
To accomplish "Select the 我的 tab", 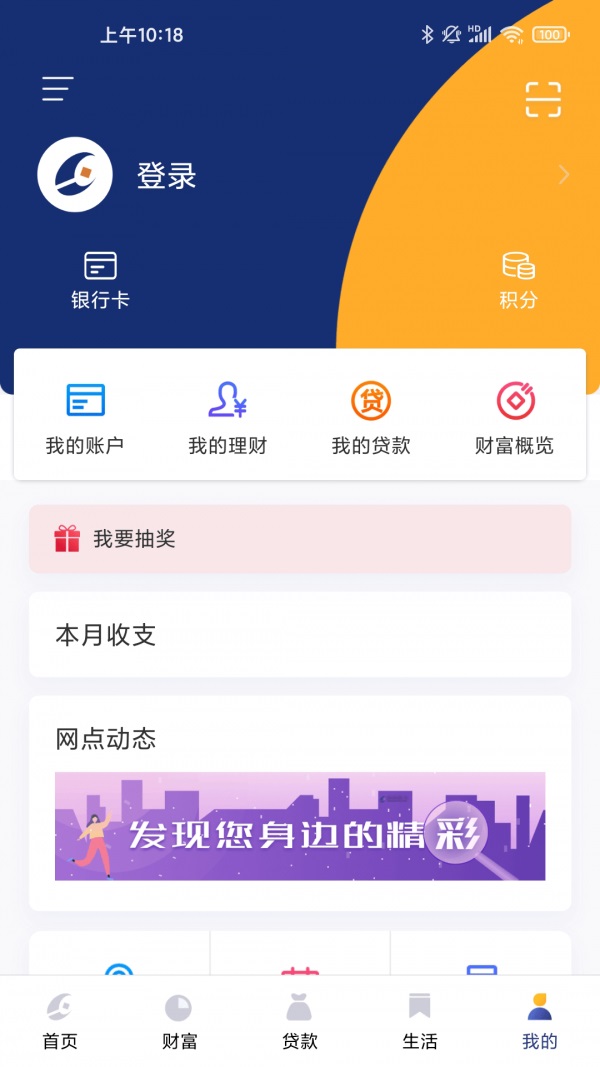I will [x=540, y=1021].
